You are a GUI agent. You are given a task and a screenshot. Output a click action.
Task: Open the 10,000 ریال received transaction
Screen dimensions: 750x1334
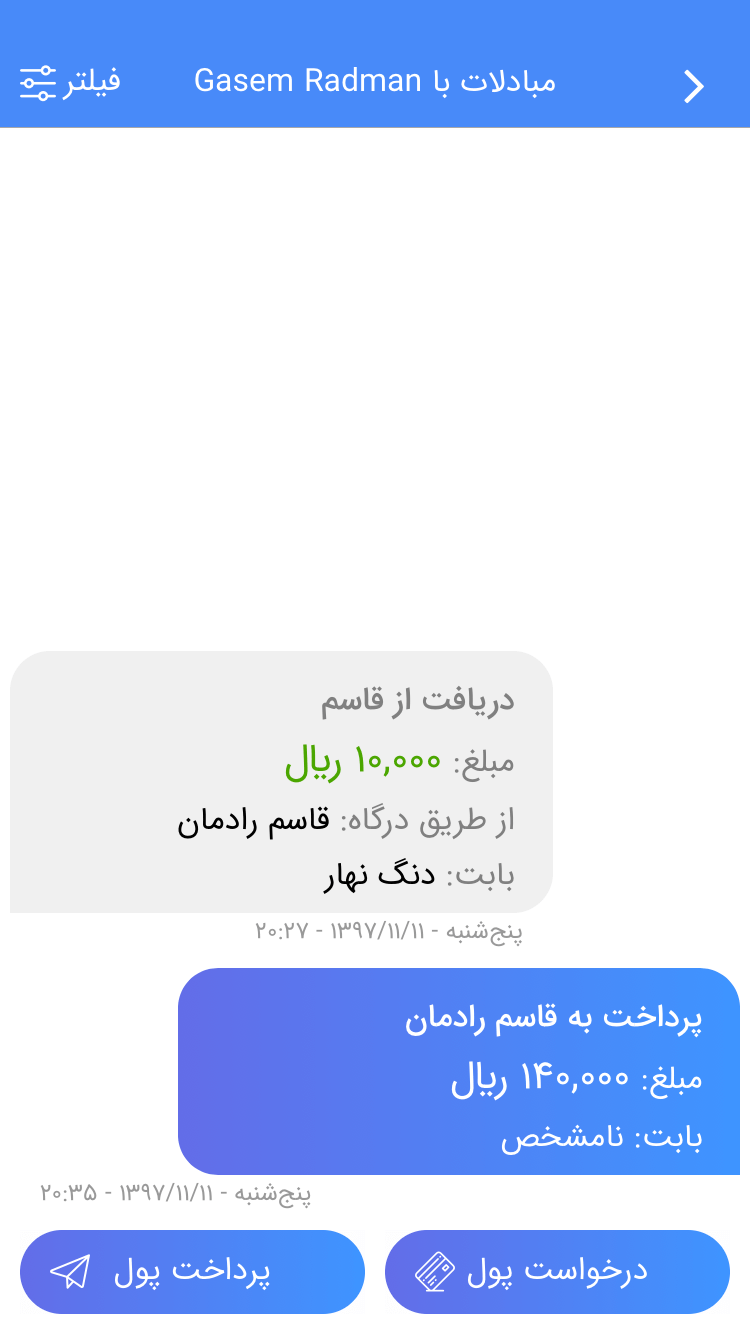coord(281,781)
